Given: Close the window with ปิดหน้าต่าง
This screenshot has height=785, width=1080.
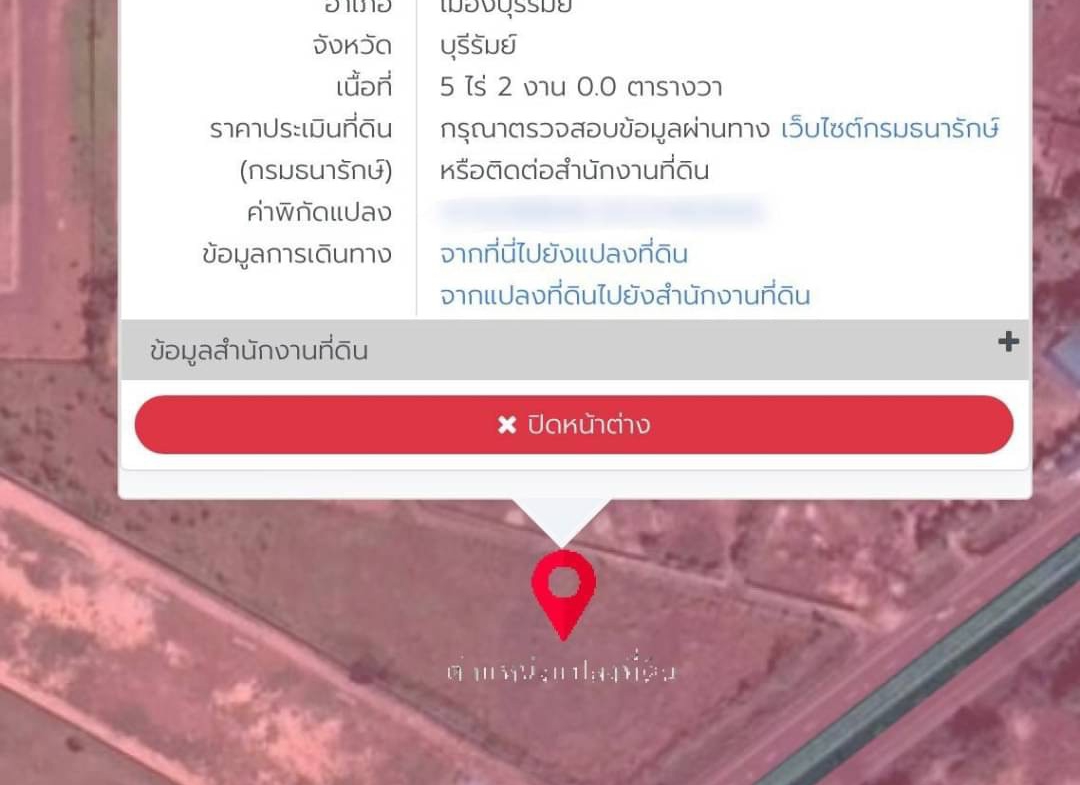Looking at the screenshot, I should point(574,425).
